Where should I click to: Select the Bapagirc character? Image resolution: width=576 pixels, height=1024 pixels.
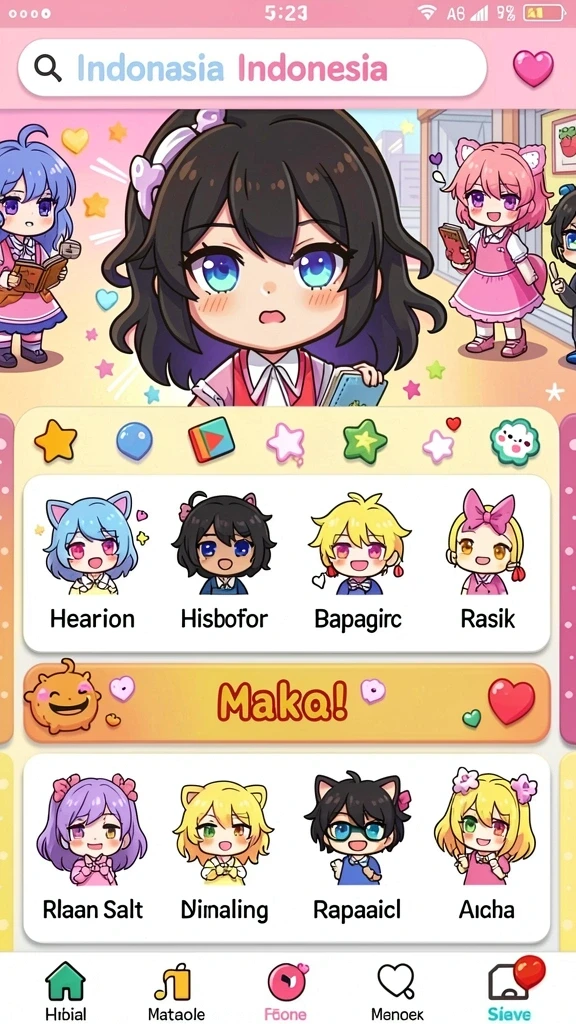click(358, 564)
